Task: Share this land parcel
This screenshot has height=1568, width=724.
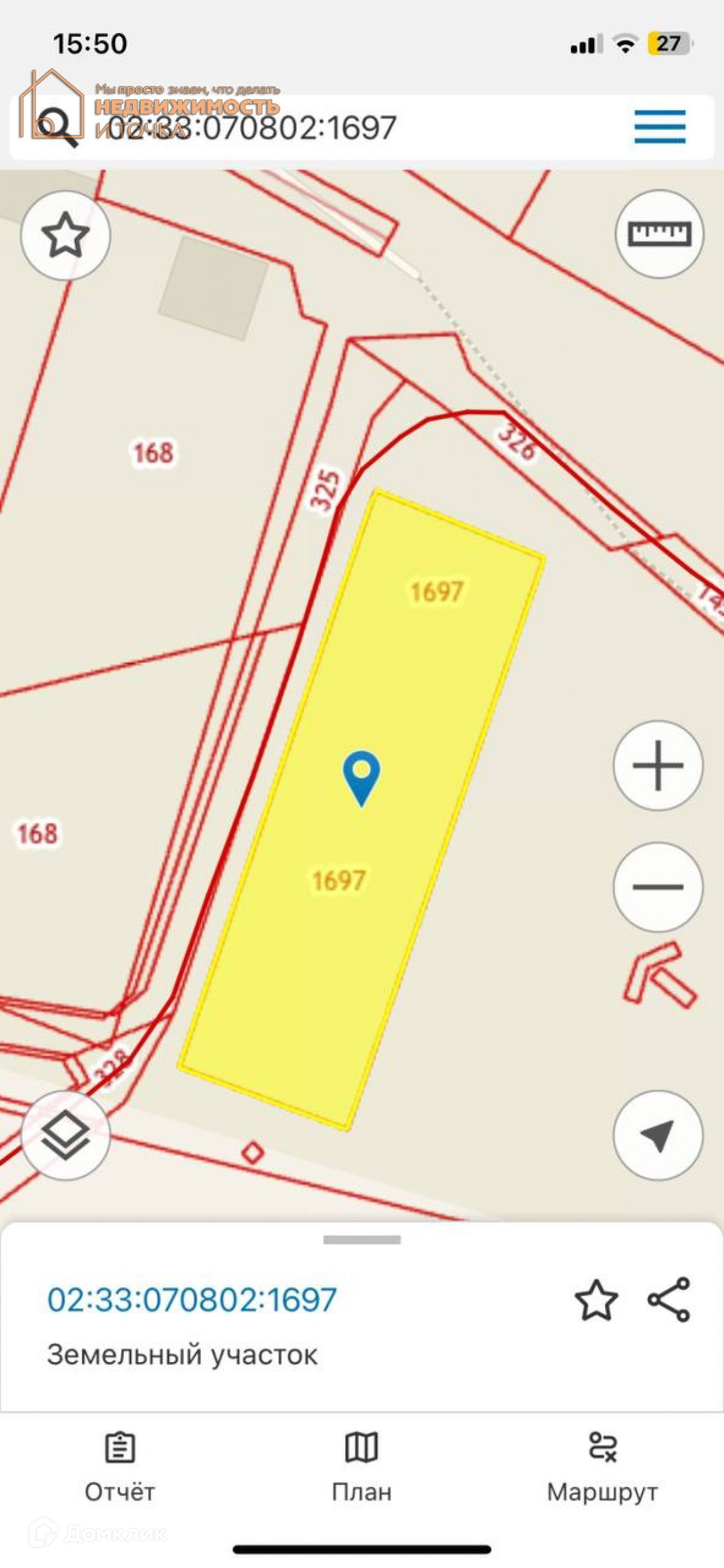Action: tap(668, 1299)
